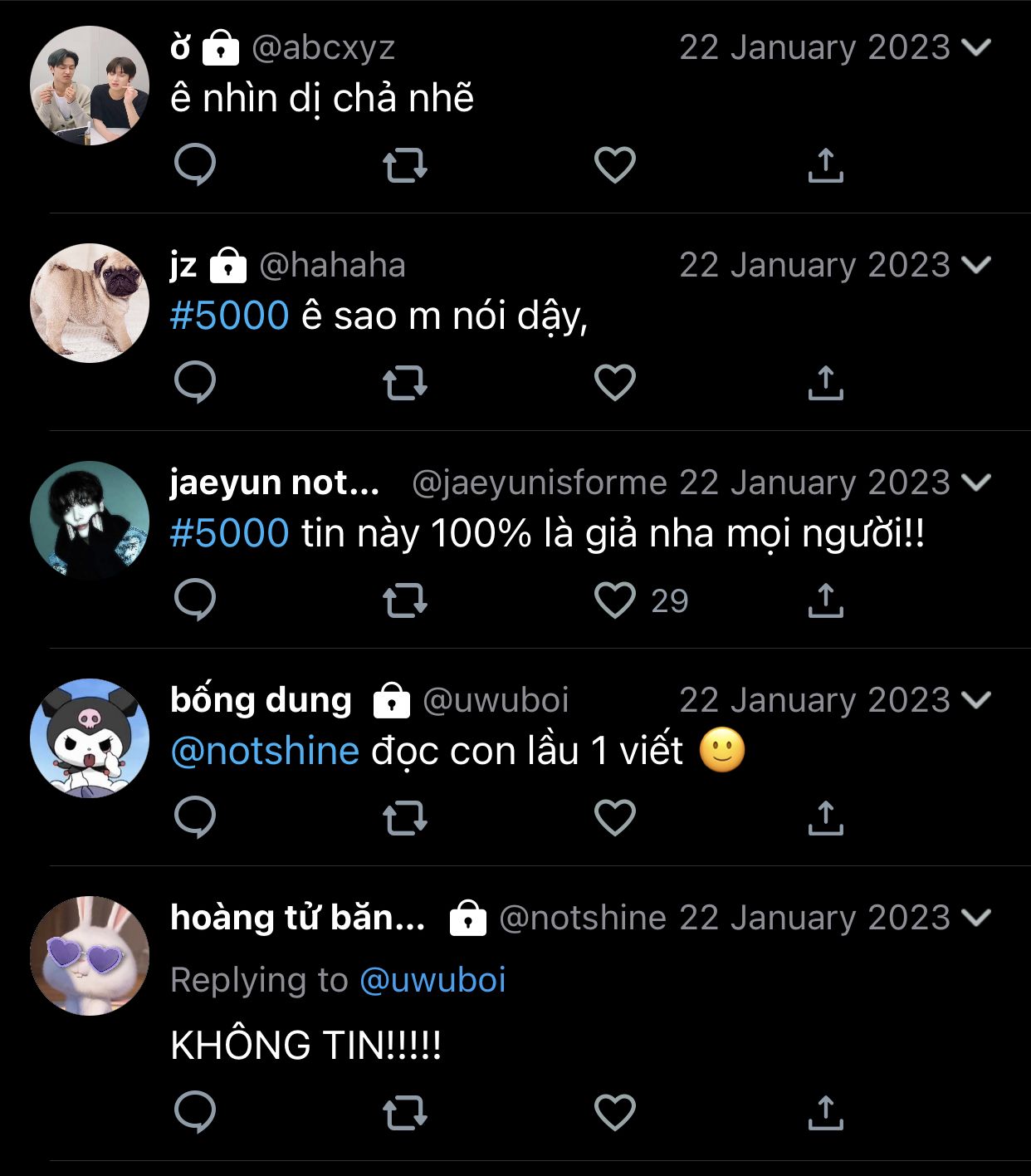The image size is (1031, 1176).
Task: Share the tweet by @hahaha
Action: pos(825,383)
